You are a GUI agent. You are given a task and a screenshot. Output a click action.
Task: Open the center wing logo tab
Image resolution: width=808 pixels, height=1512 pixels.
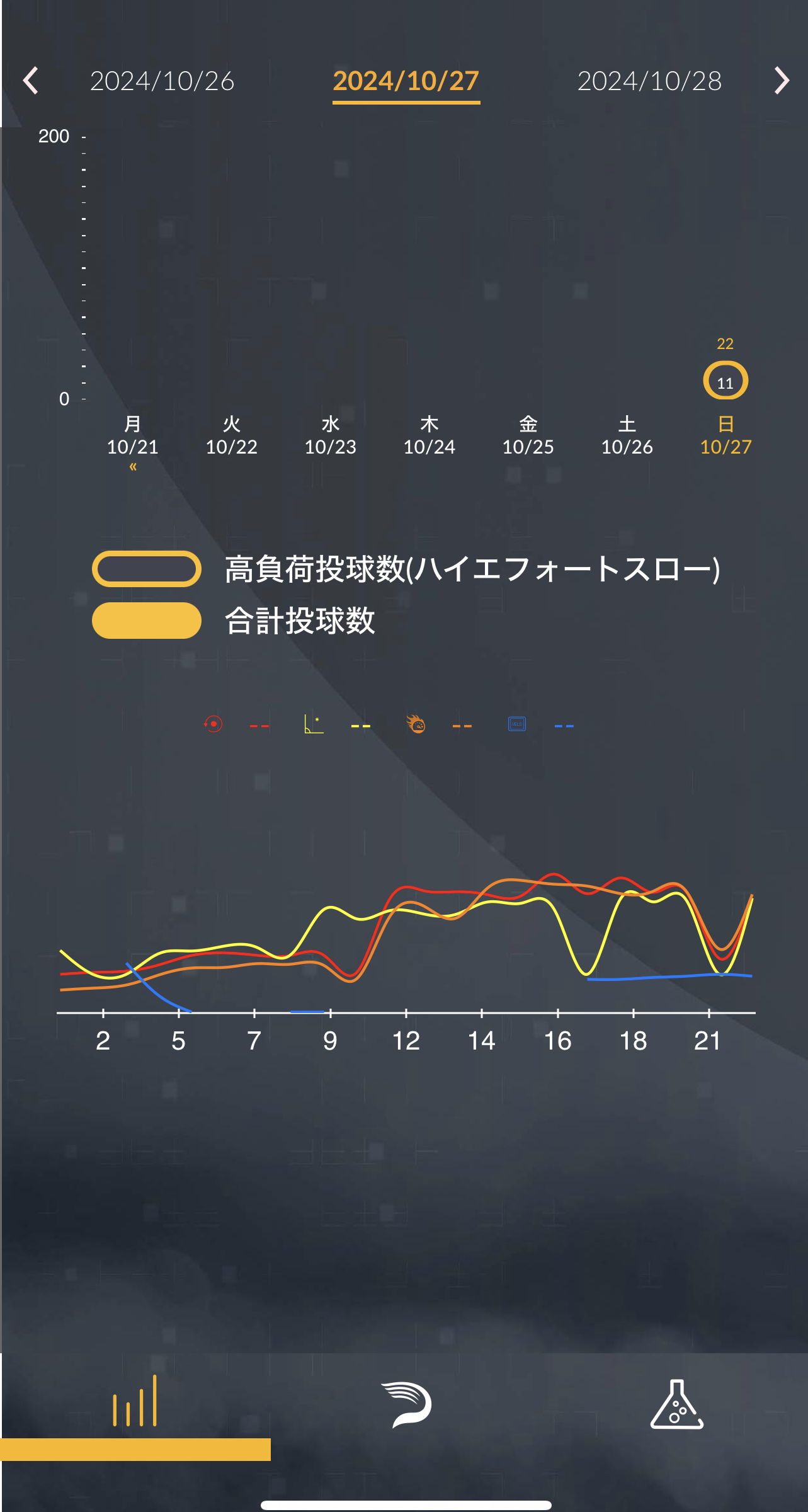pyautogui.click(x=406, y=1404)
